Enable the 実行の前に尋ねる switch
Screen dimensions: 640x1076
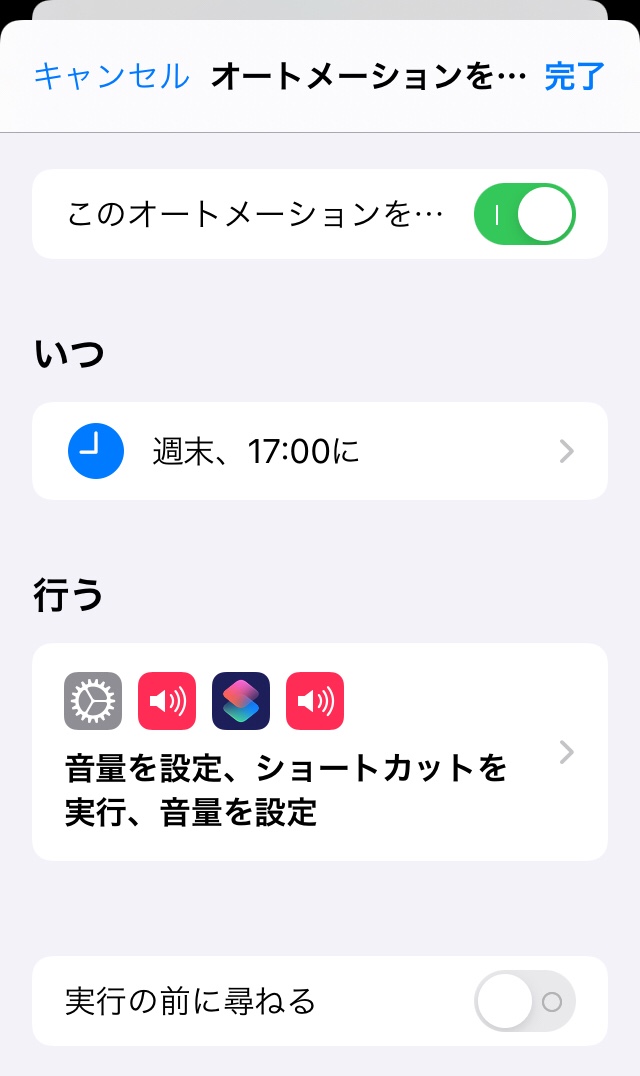(524, 1001)
